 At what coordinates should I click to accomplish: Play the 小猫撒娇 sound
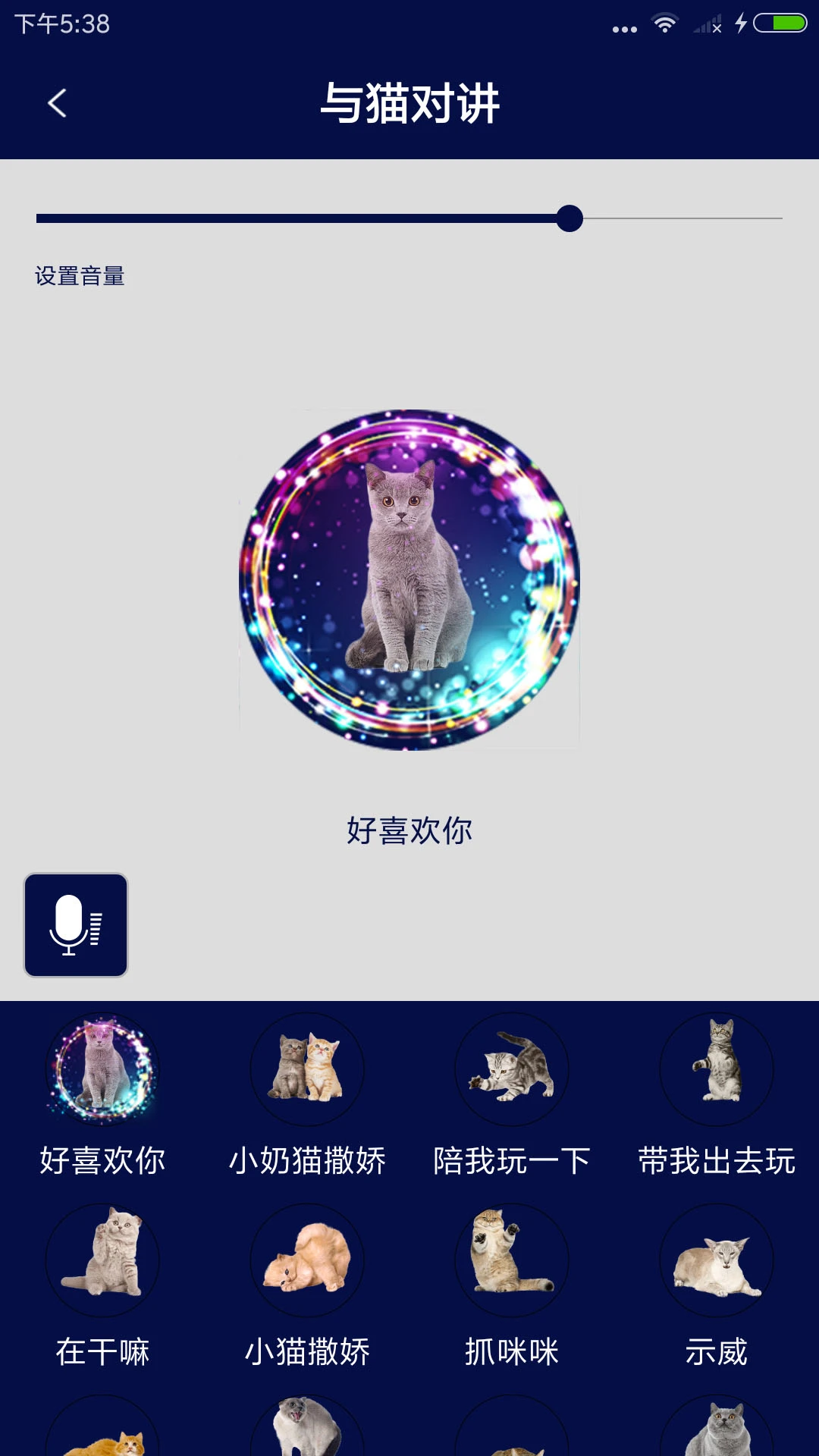tap(307, 1259)
